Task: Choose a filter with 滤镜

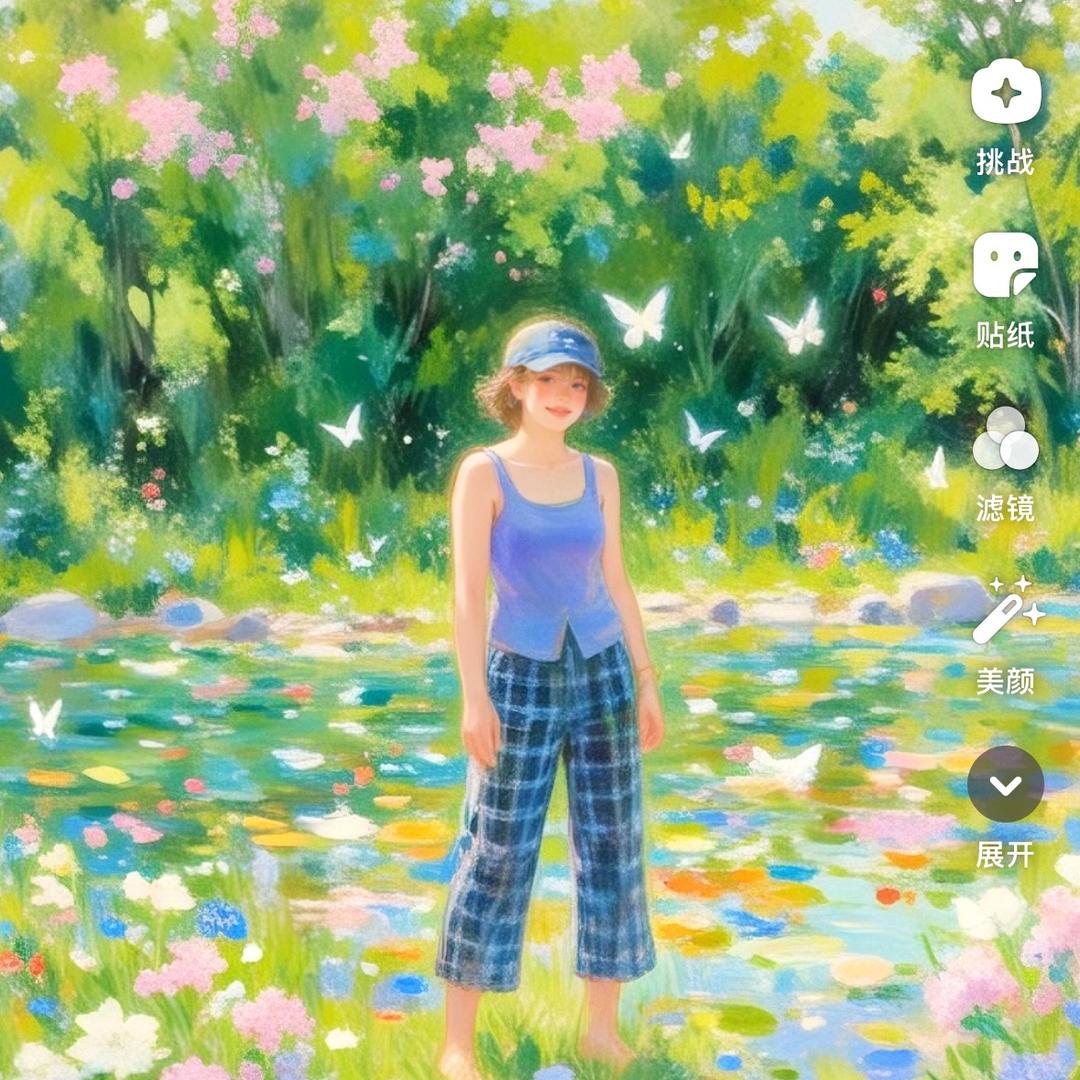Action: 1006,440
